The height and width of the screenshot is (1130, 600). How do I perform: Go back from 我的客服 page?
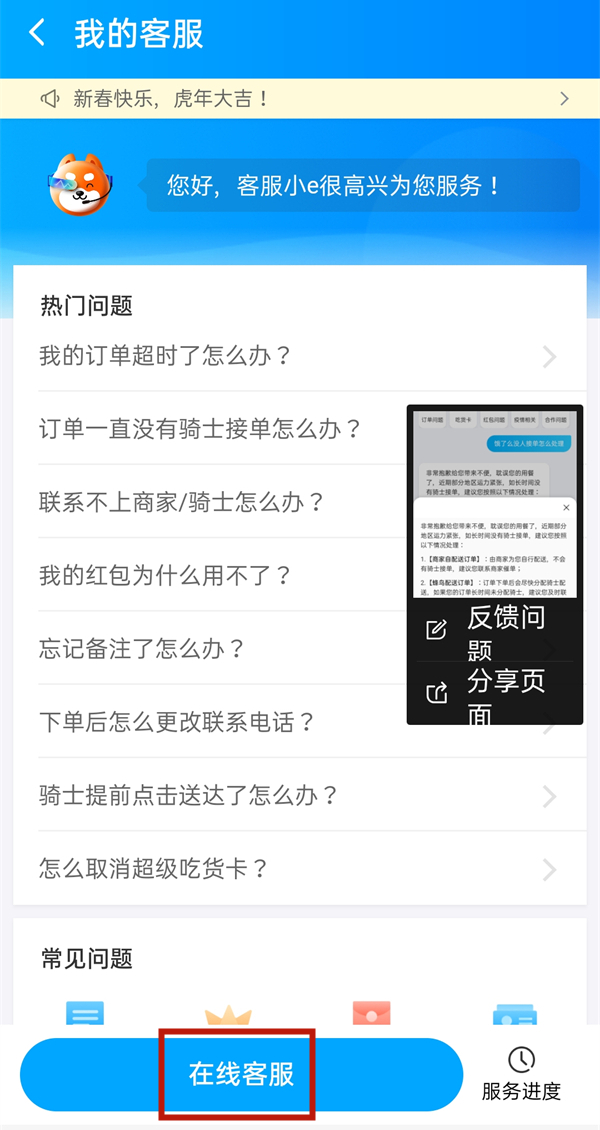click(37, 34)
